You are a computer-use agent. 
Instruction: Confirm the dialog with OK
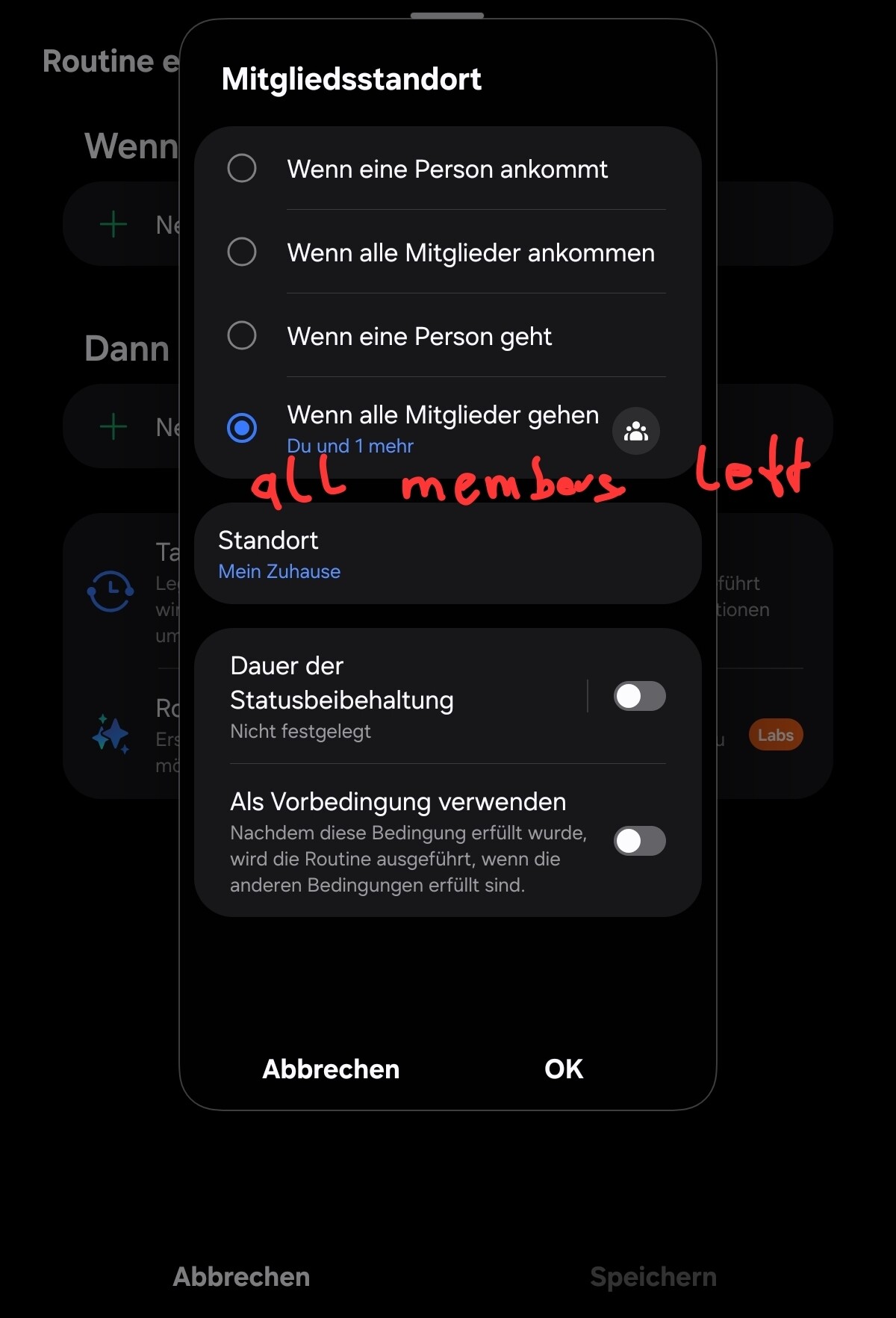[563, 1069]
